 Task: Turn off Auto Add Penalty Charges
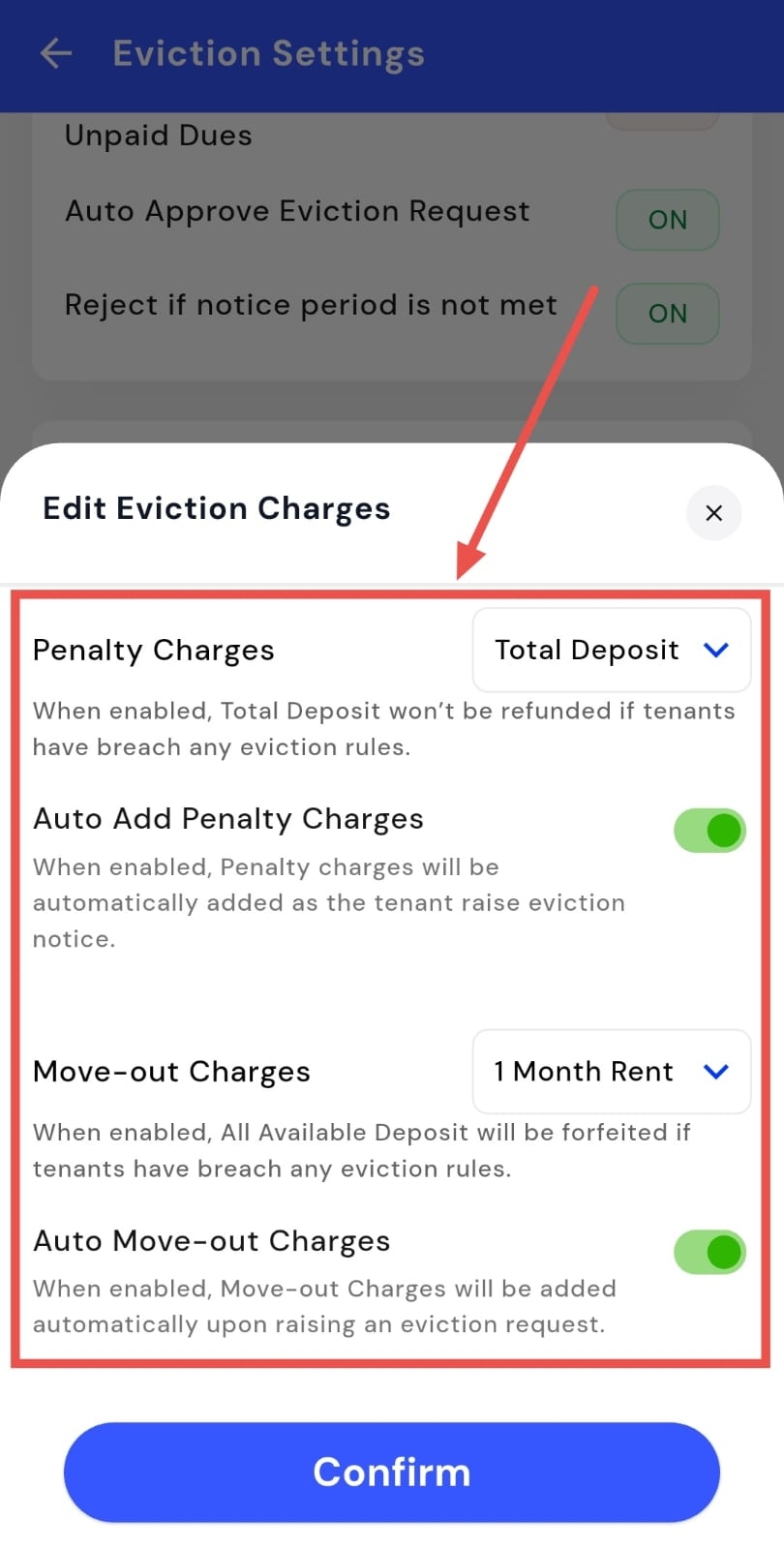[709, 831]
